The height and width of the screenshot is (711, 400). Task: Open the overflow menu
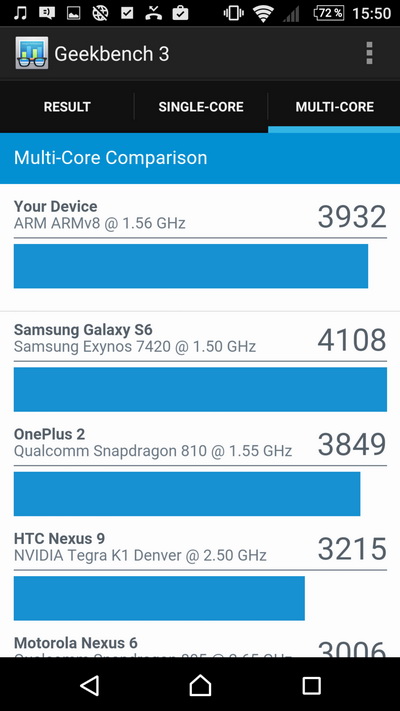click(369, 54)
